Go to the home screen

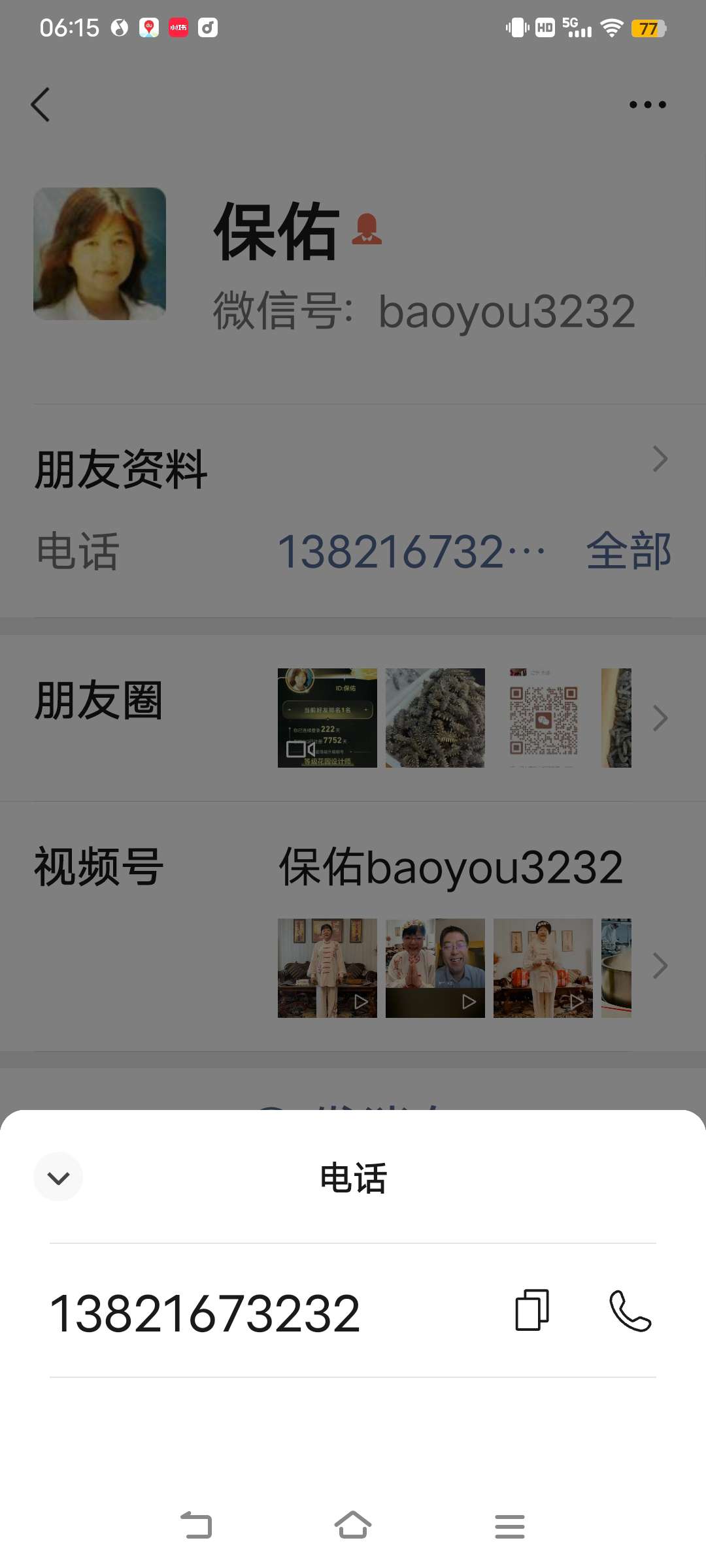(x=353, y=1526)
